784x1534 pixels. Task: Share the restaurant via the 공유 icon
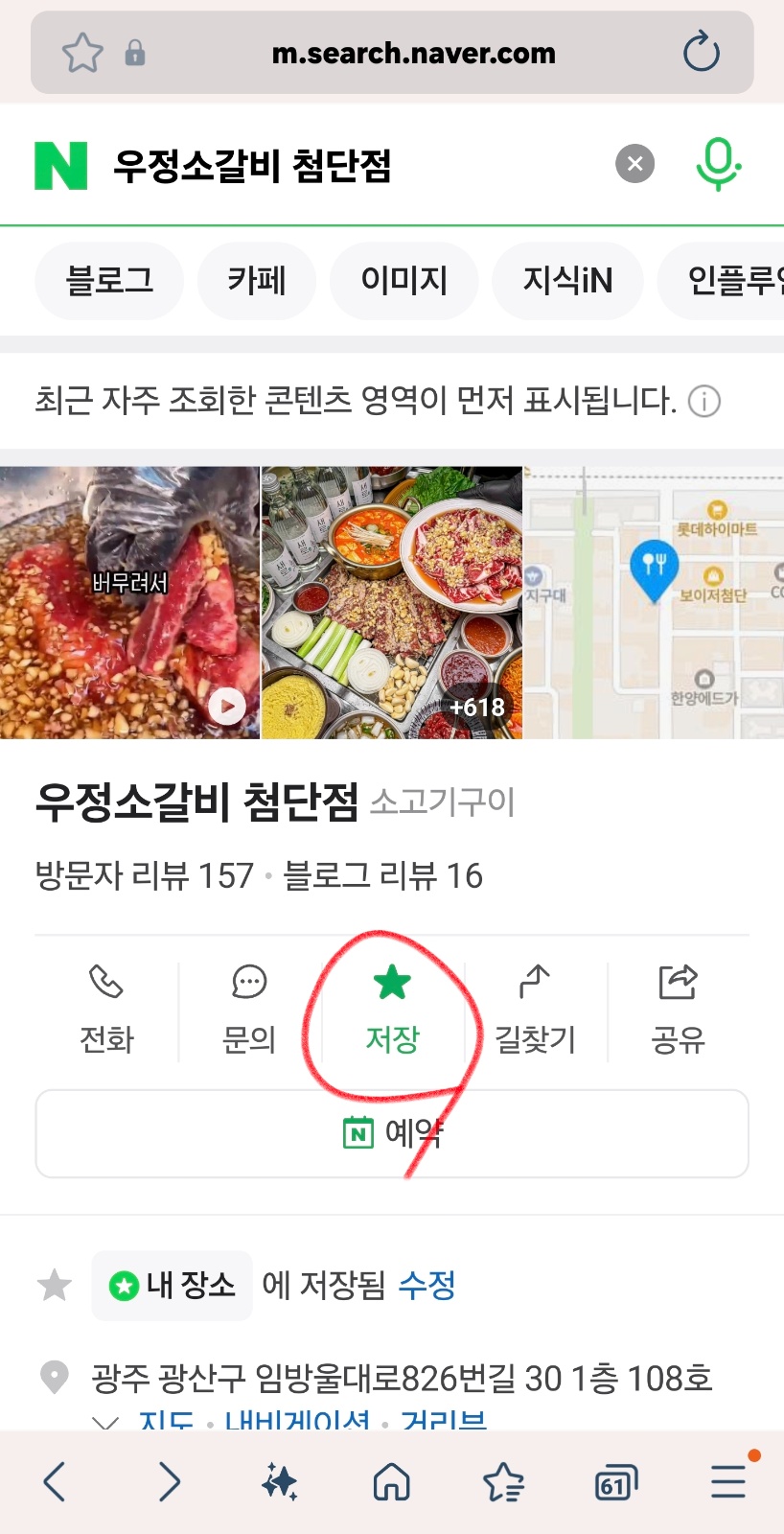[677, 1007]
